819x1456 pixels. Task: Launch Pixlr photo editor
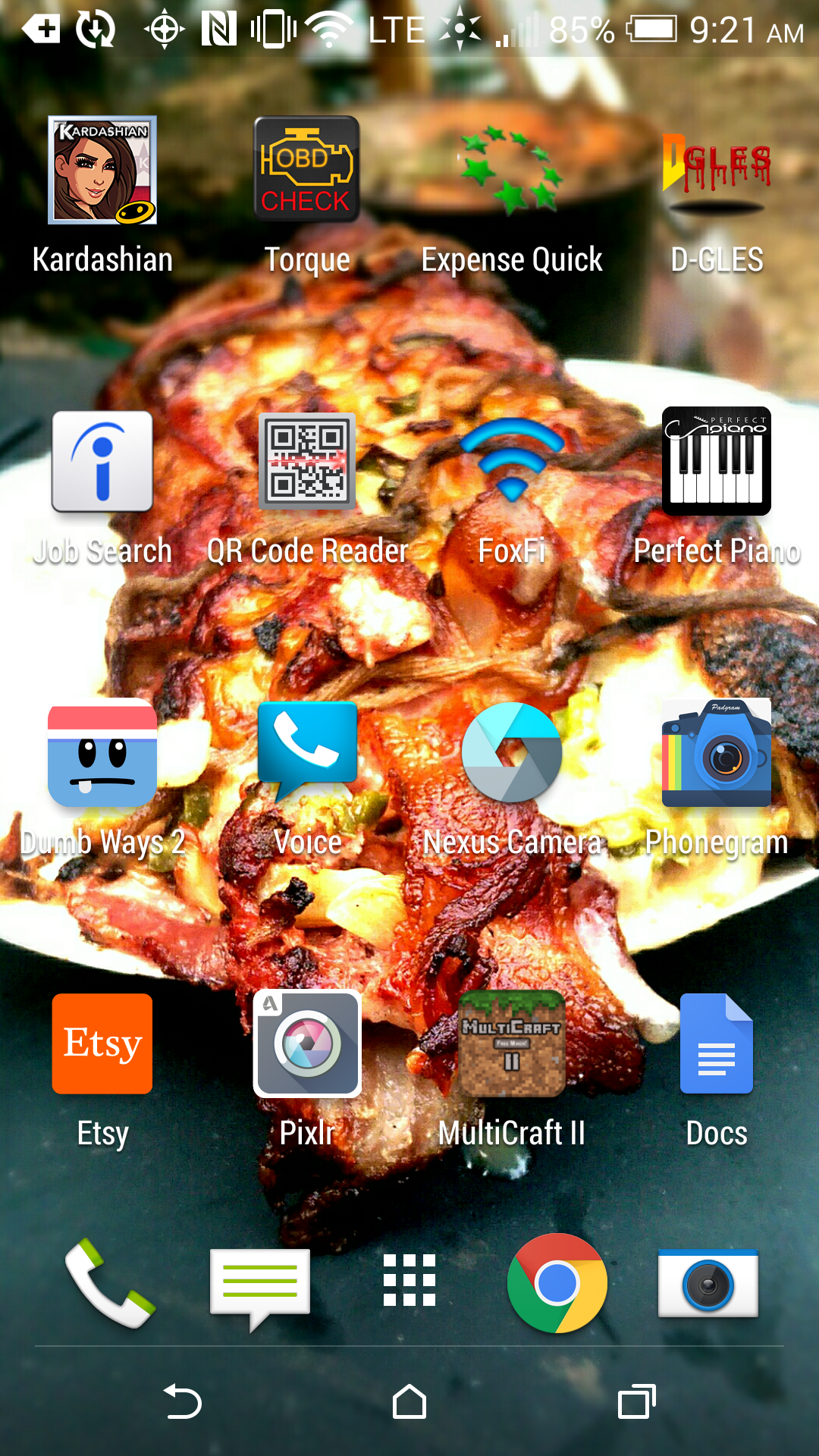306,1043
